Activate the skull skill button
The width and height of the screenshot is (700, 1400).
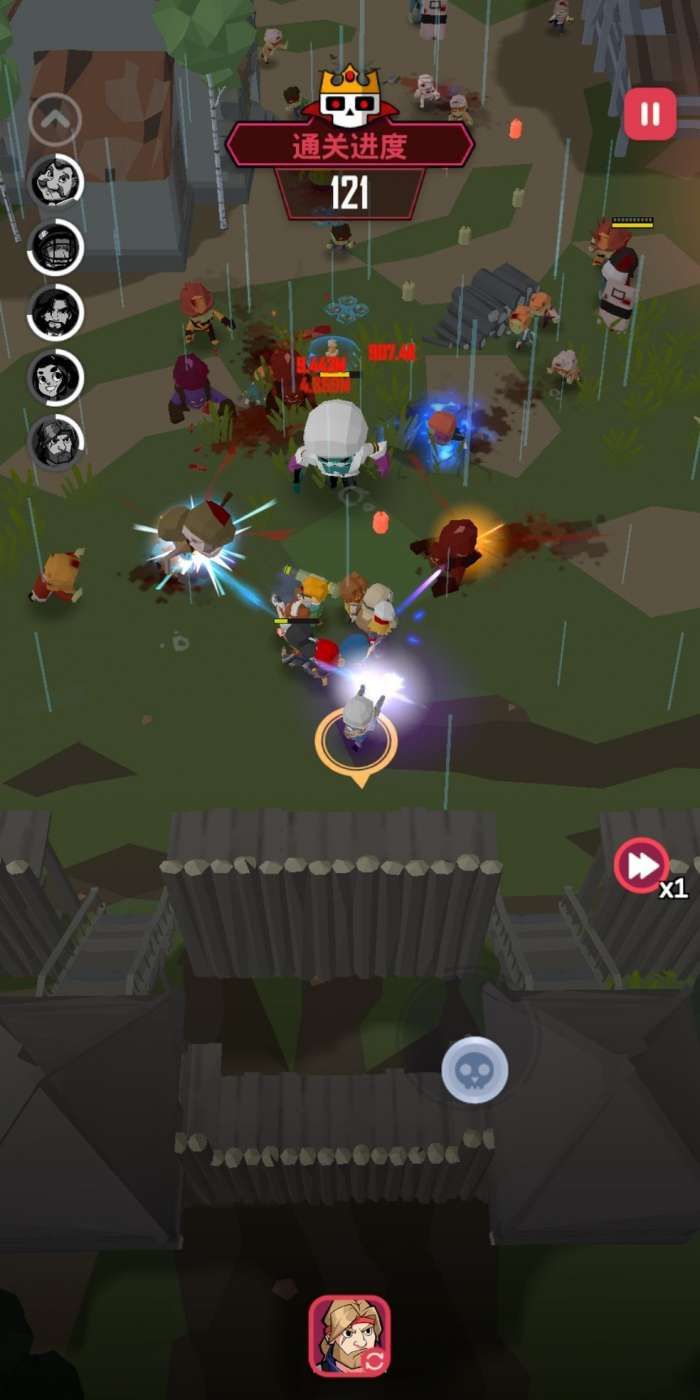coord(475,1070)
